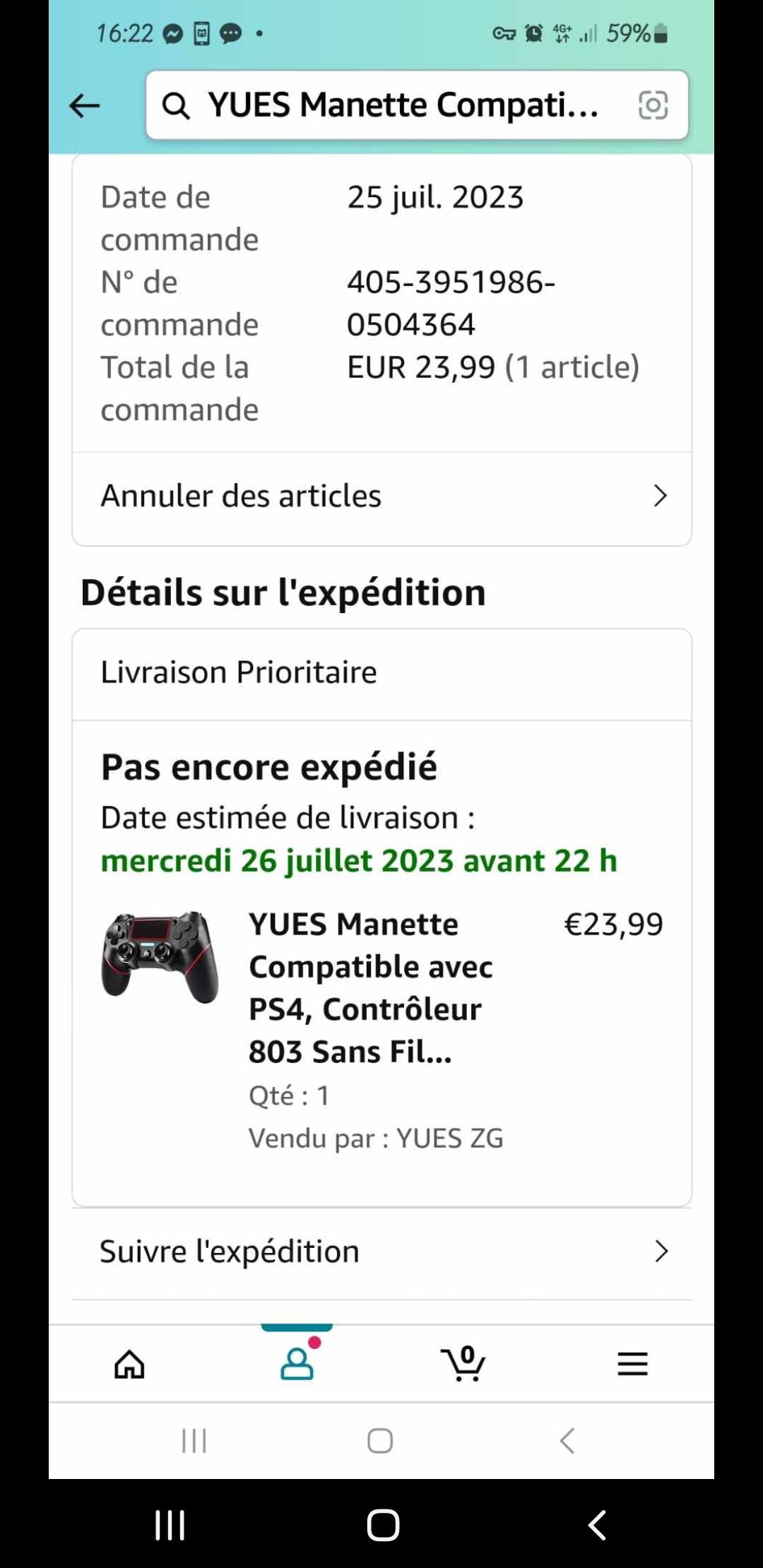Viewport: 763px width, 1568px height.
Task: Open Suivre l'expédition
Action: click(381, 1252)
